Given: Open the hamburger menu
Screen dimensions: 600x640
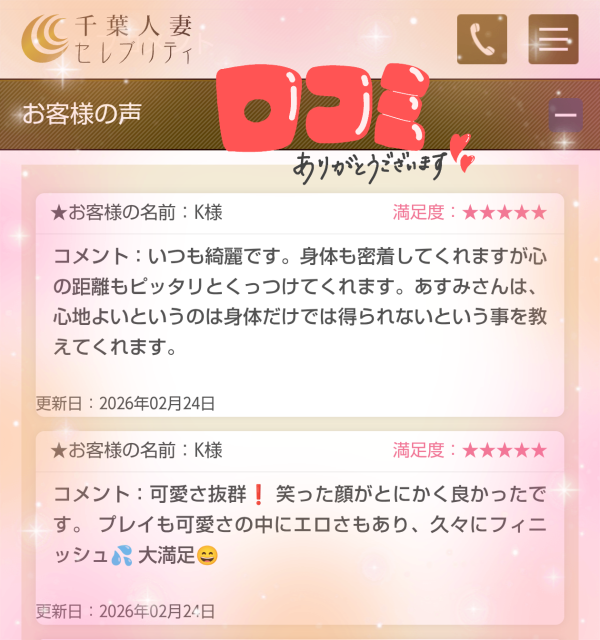Looking at the screenshot, I should click(x=553, y=39).
